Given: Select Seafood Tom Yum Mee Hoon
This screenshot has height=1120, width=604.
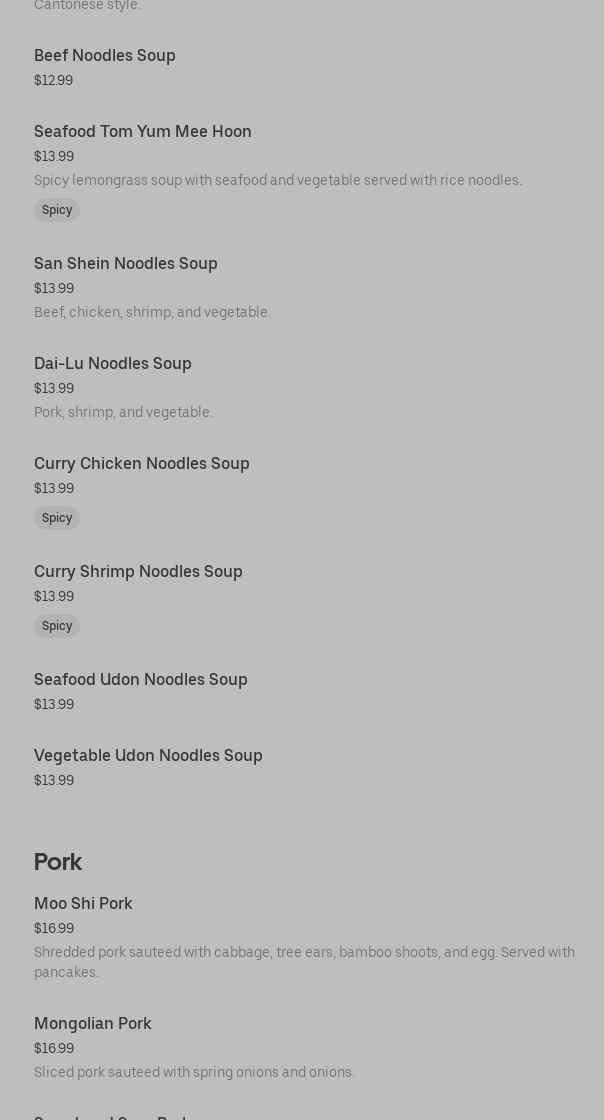Looking at the screenshot, I should coord(143,132).
